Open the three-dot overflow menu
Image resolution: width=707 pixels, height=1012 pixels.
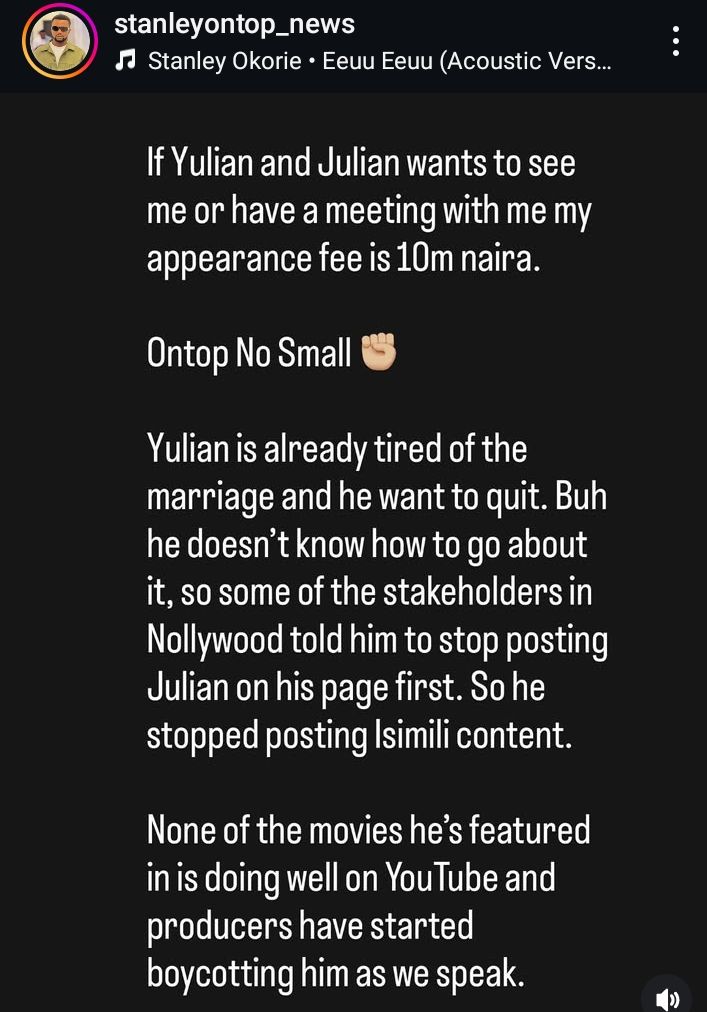tap(676, 41)
